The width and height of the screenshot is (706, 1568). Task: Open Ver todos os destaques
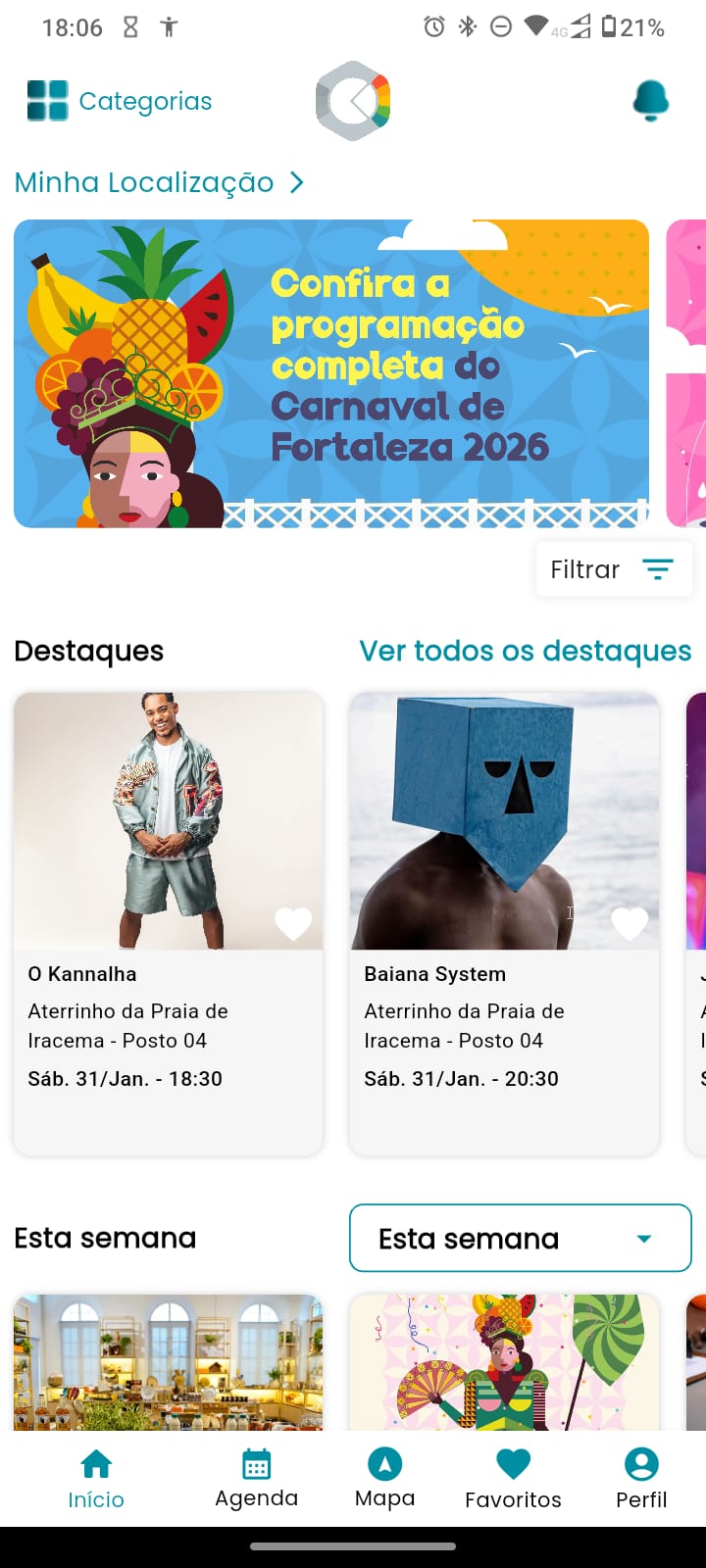525,651
